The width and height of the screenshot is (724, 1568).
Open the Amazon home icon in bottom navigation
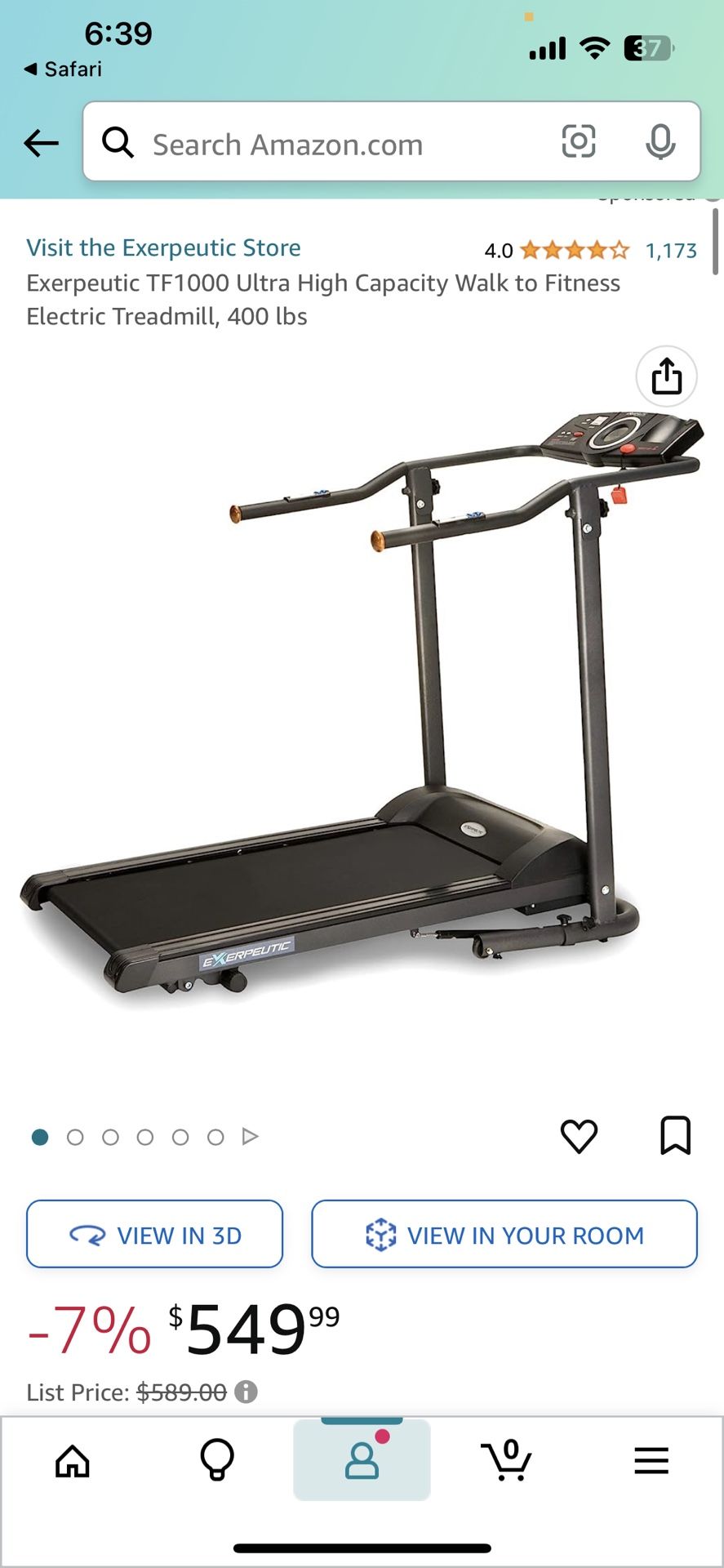(x=72, y=1462)
